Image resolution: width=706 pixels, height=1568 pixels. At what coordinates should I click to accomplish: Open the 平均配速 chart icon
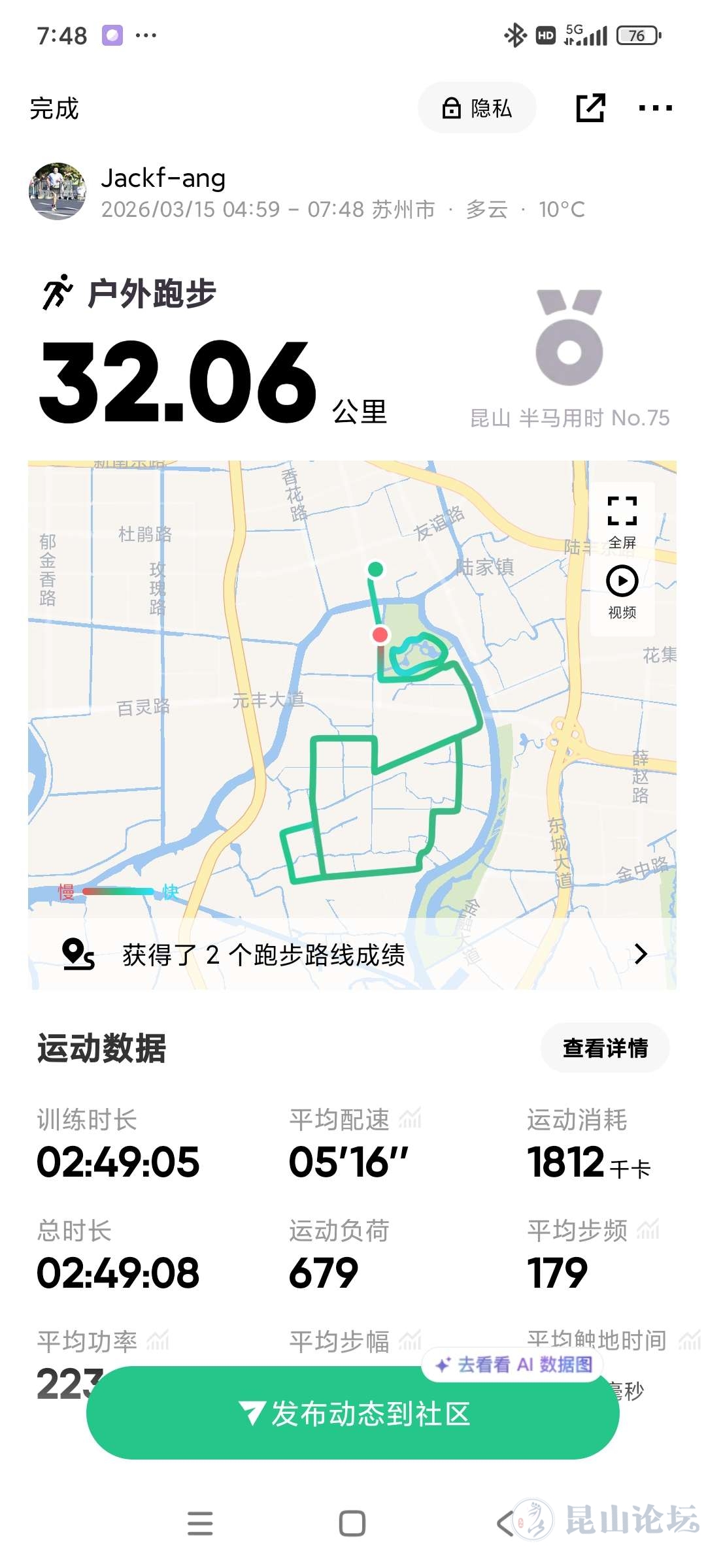coord(411,1119)
